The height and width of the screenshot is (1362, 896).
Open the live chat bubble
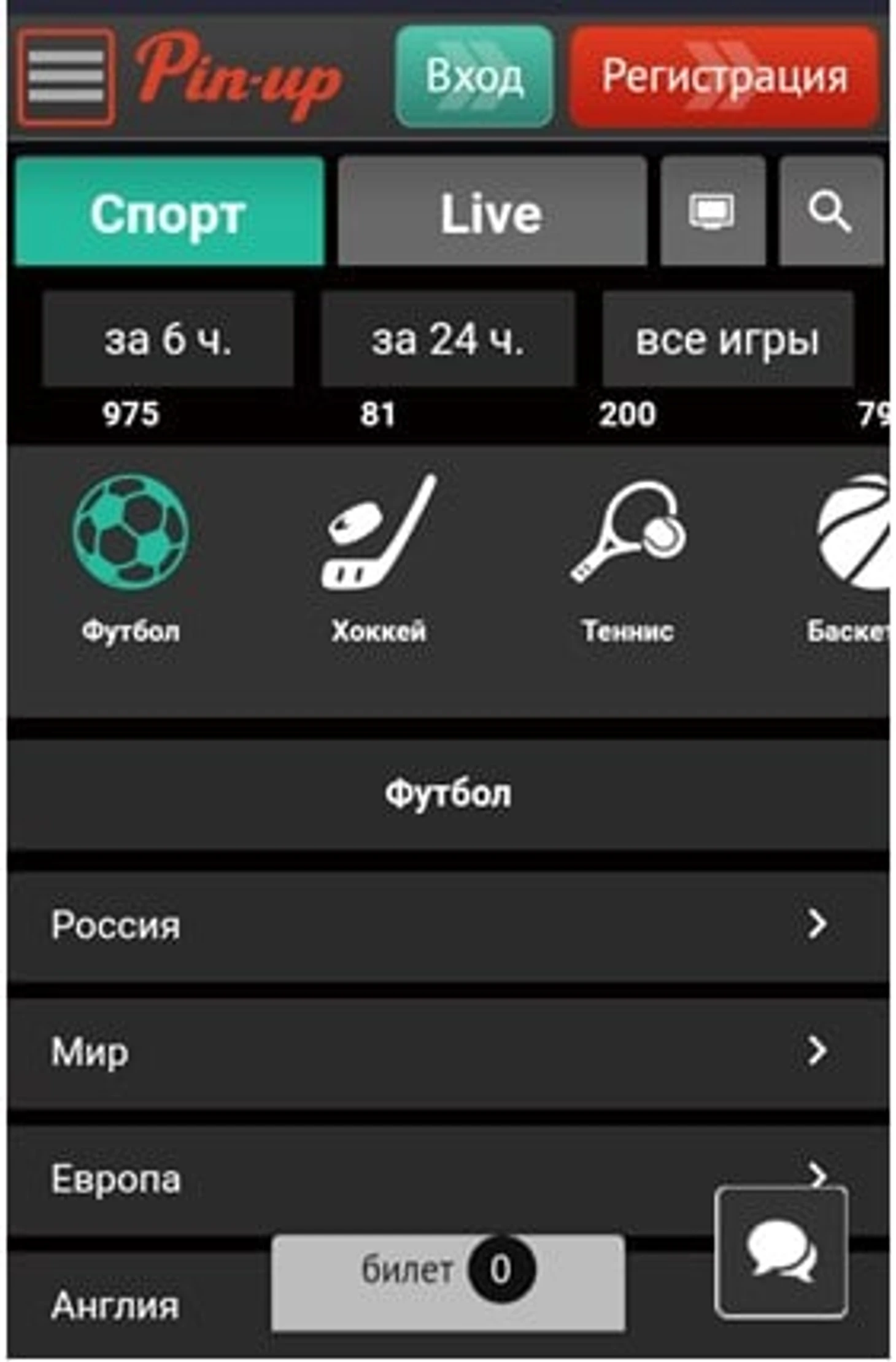(781, 1252)
